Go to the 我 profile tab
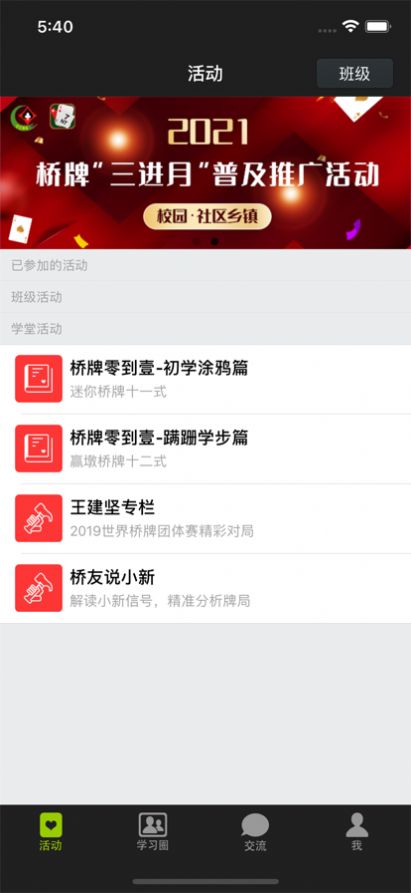Image resolution: width=411 pixels, height=893 pixels. [x=357, y=831]
